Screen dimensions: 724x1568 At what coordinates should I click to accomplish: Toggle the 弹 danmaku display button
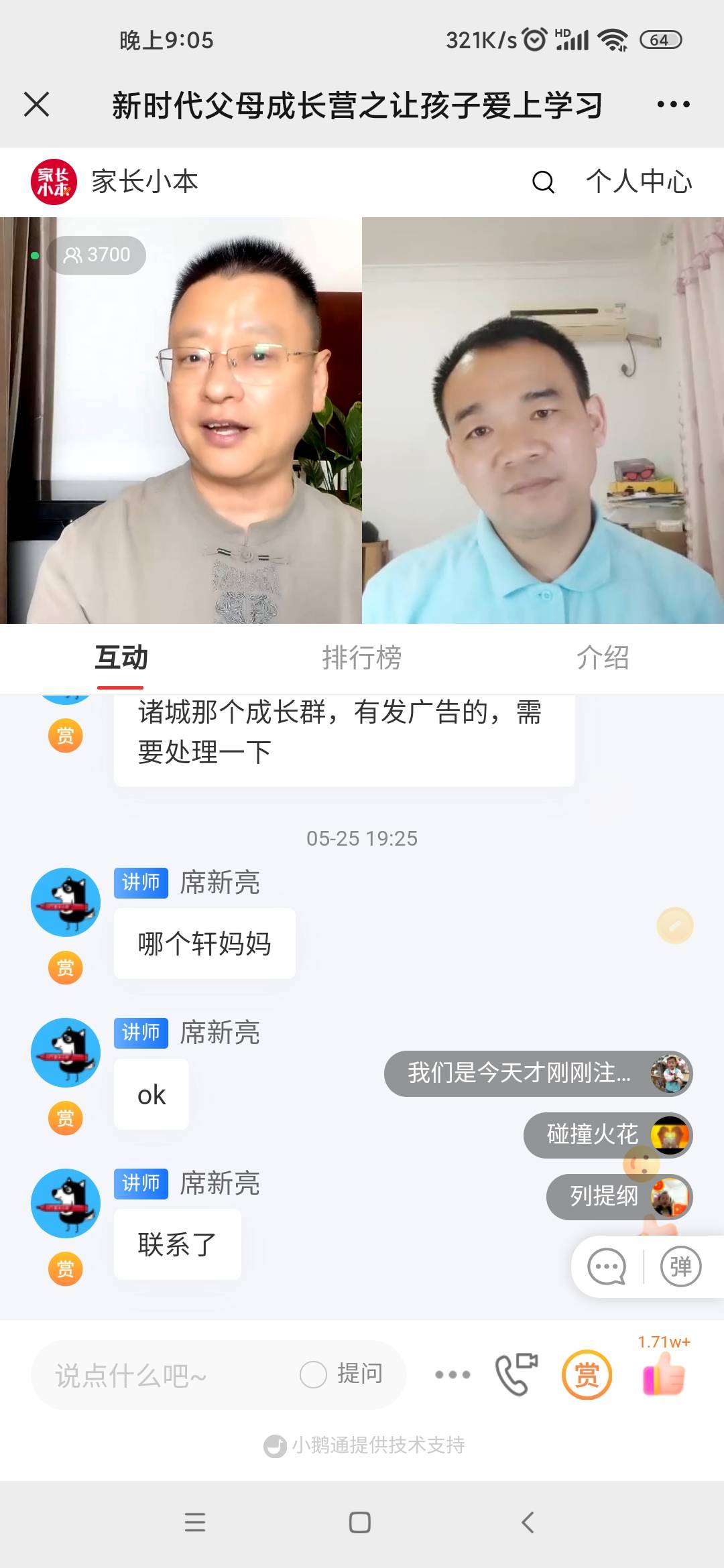[679, 1265]
